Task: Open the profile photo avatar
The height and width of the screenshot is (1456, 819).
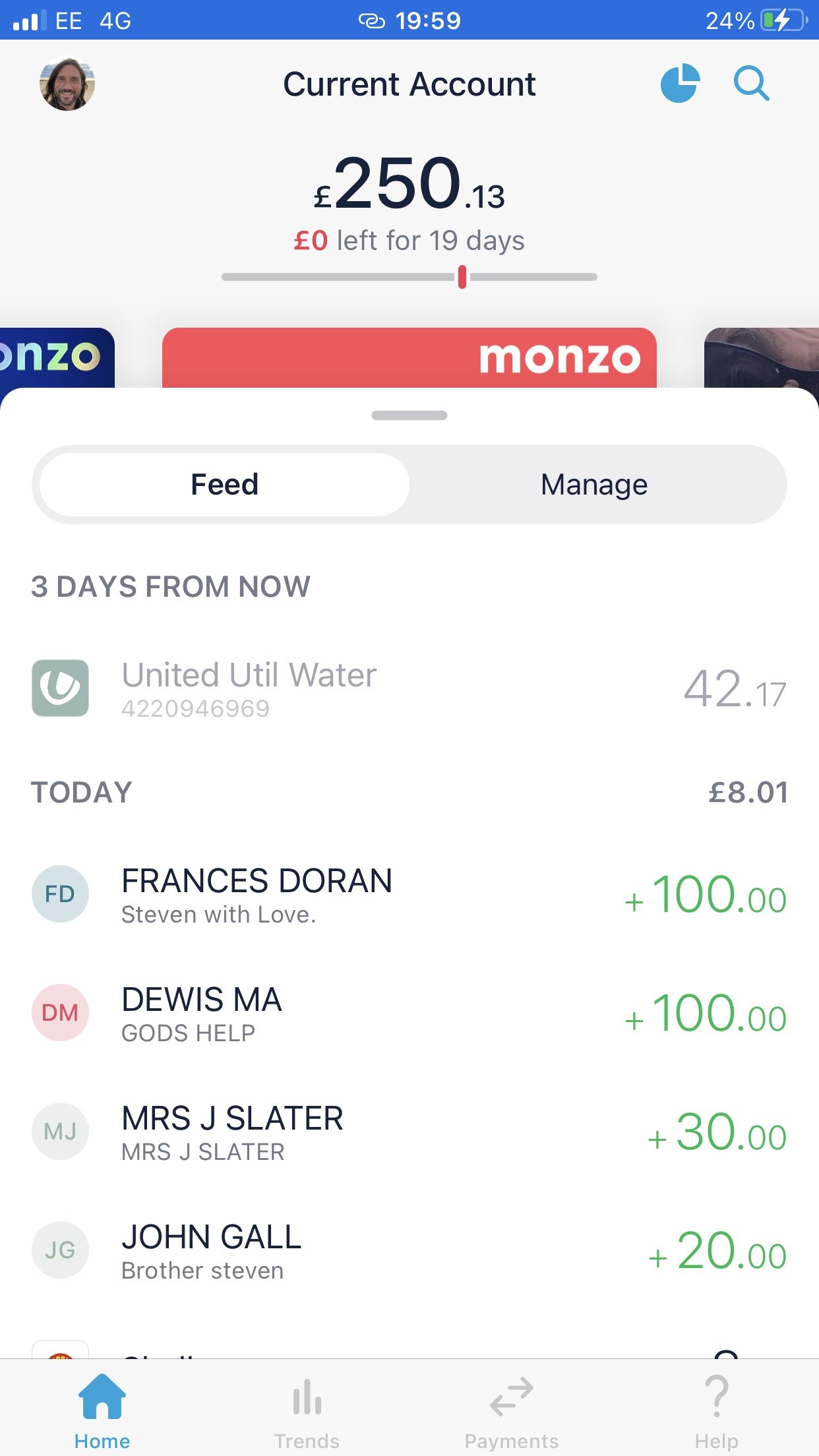Action: [67, 84]
